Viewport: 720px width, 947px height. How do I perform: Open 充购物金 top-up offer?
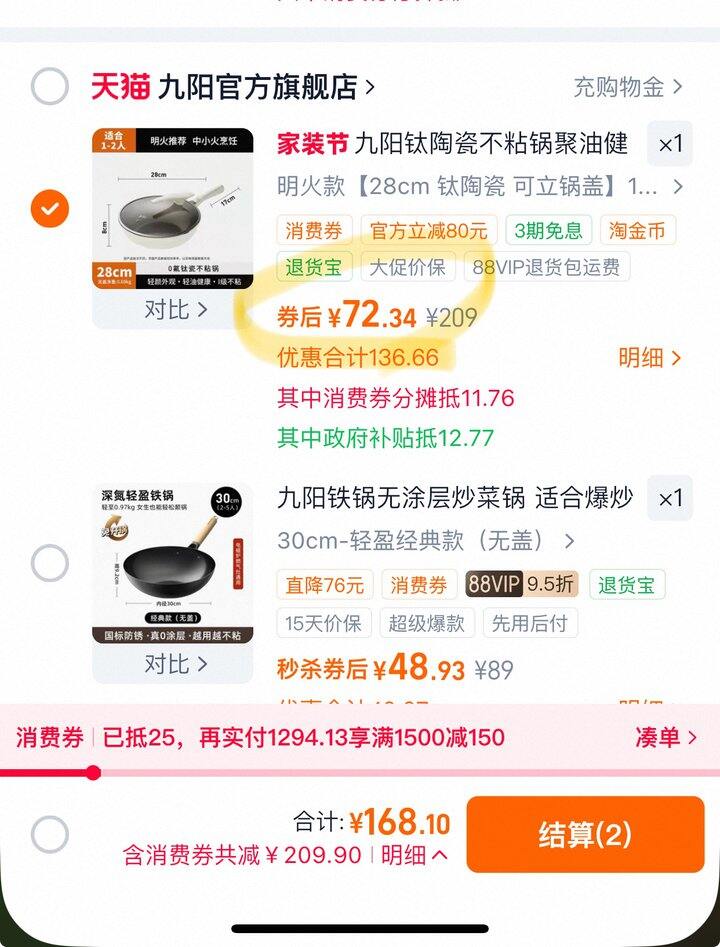coord(628,87)
